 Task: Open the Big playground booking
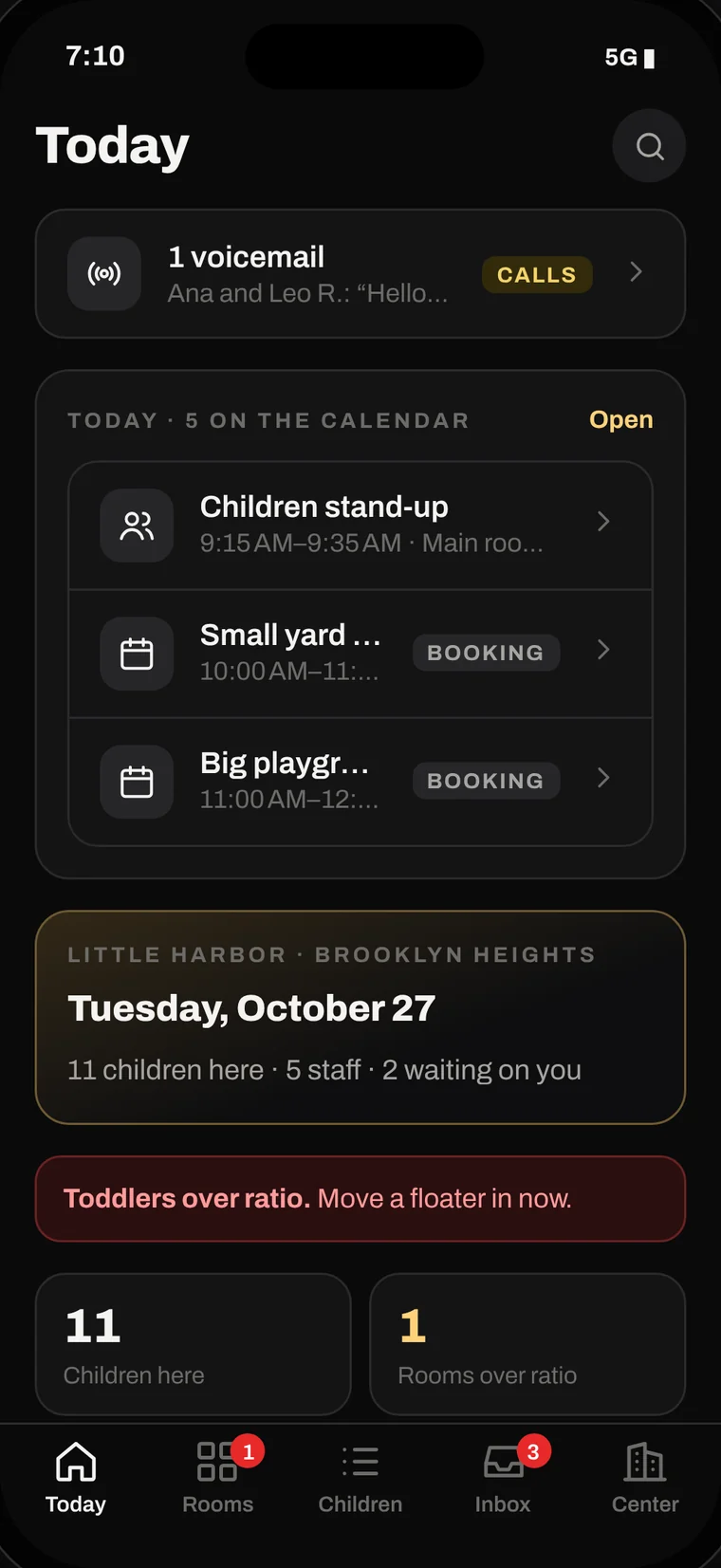(360, 782)
